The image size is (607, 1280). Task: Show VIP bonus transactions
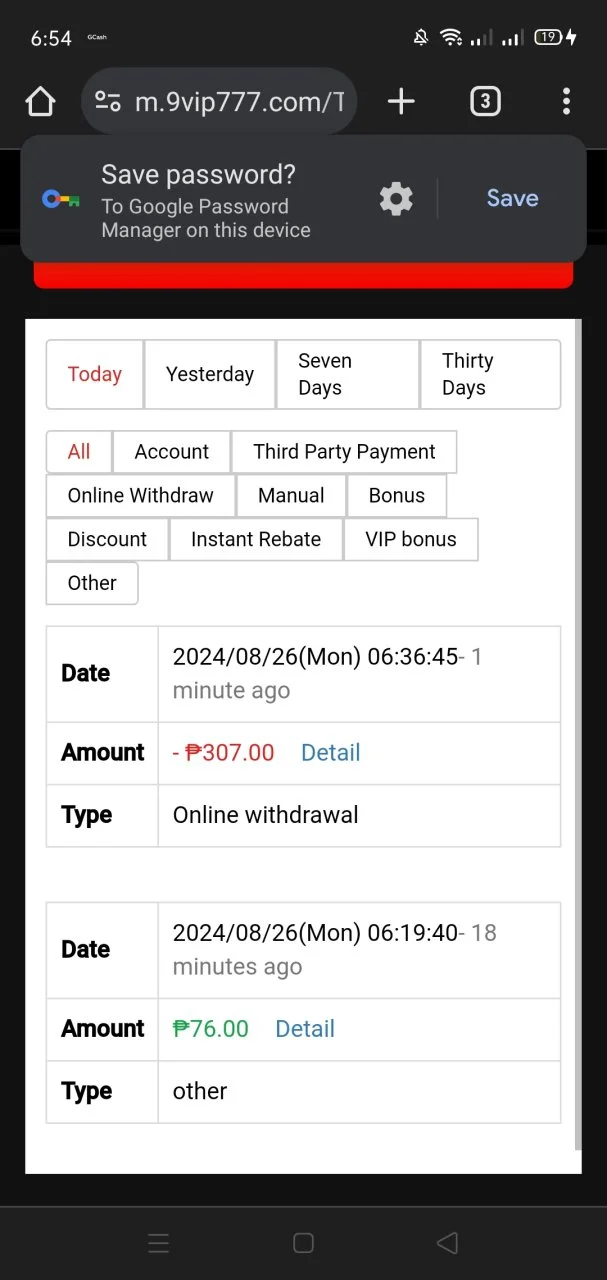(x=411, y=540)
